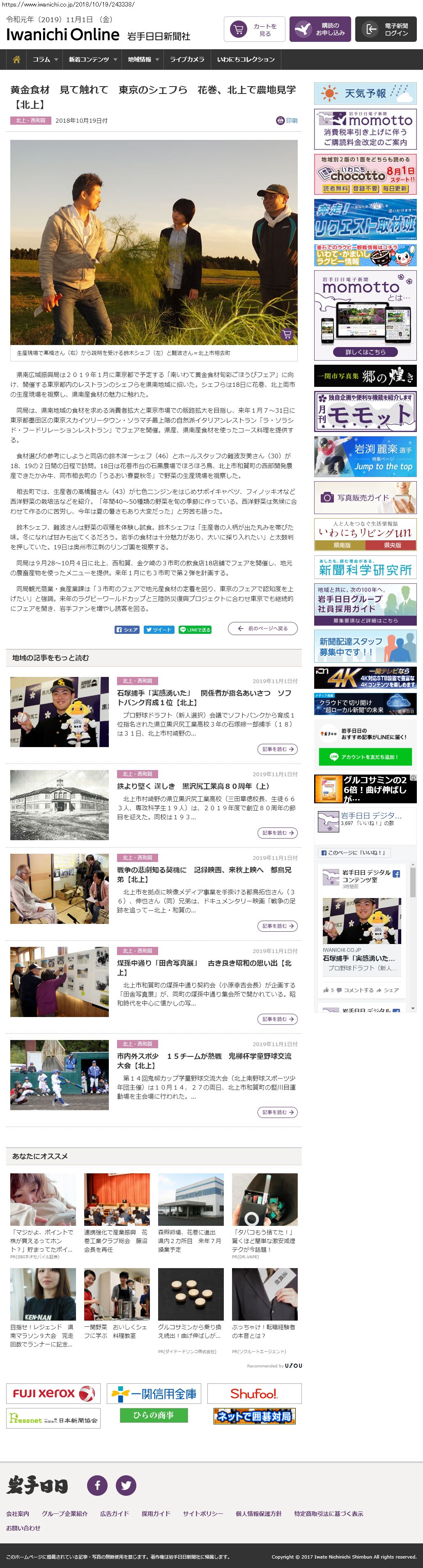Open 購読のお申し込み subscription button
Image resolution: width=423 pixels, height=1568 pixels.
pos(320,29)
